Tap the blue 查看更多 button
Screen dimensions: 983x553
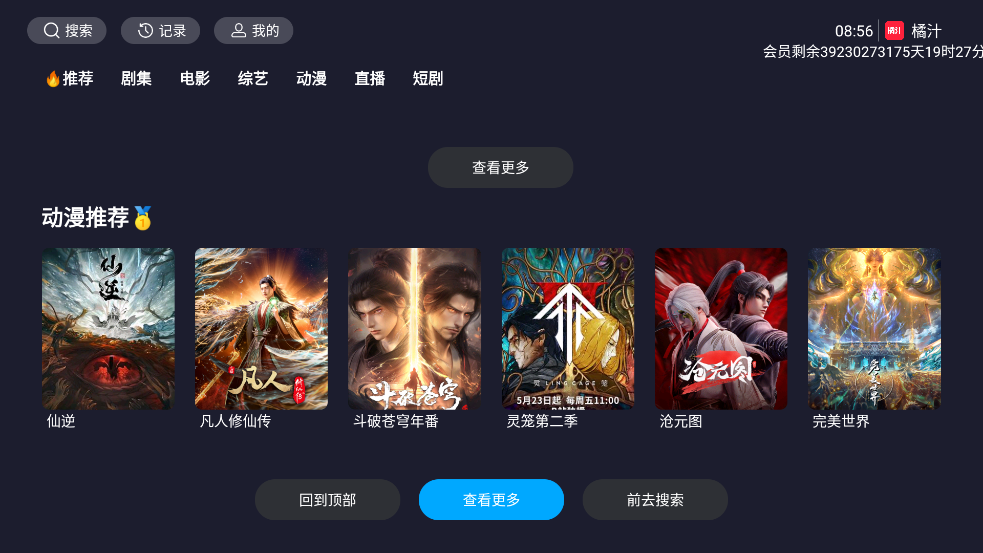[491, 500]
